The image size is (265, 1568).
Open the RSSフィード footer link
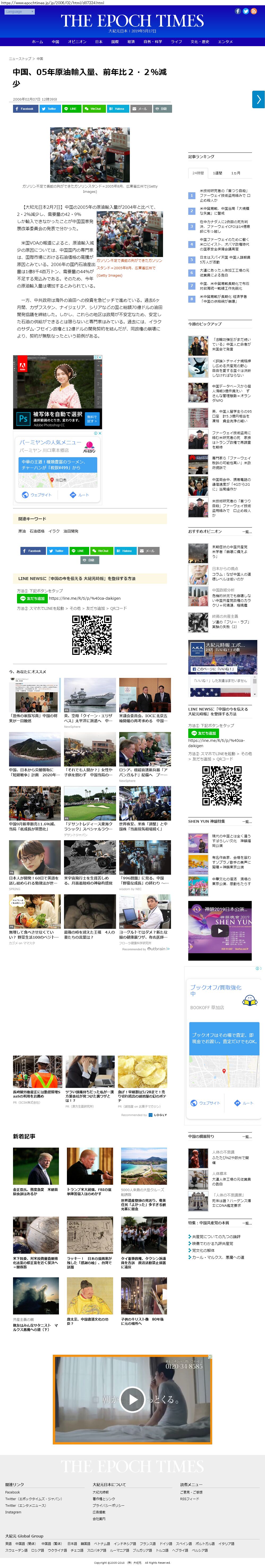tap(190, 1499)
